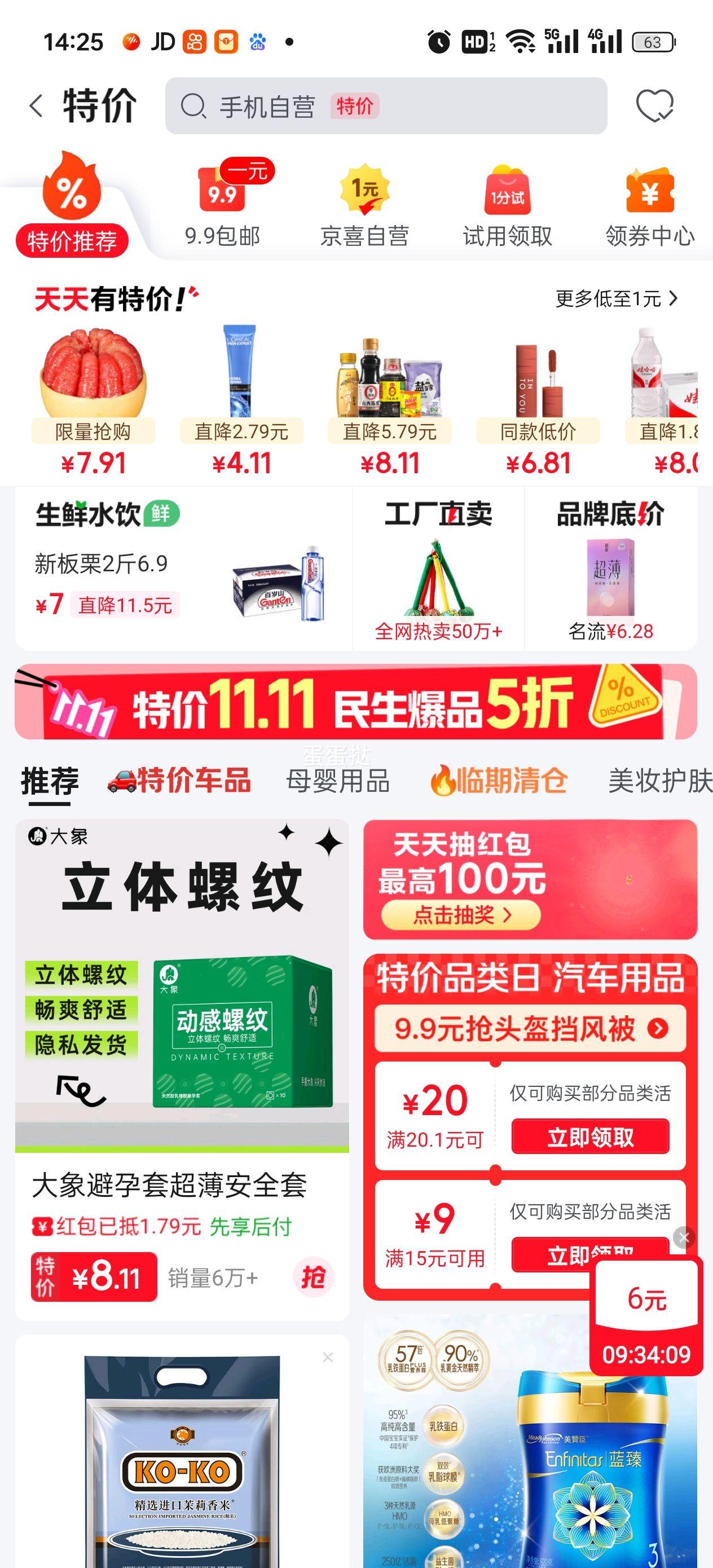The width and height of the screenshot is (713, 1568).
Task: View the ¥7.91 grapefruit deal
Action: tap(93, 402)
